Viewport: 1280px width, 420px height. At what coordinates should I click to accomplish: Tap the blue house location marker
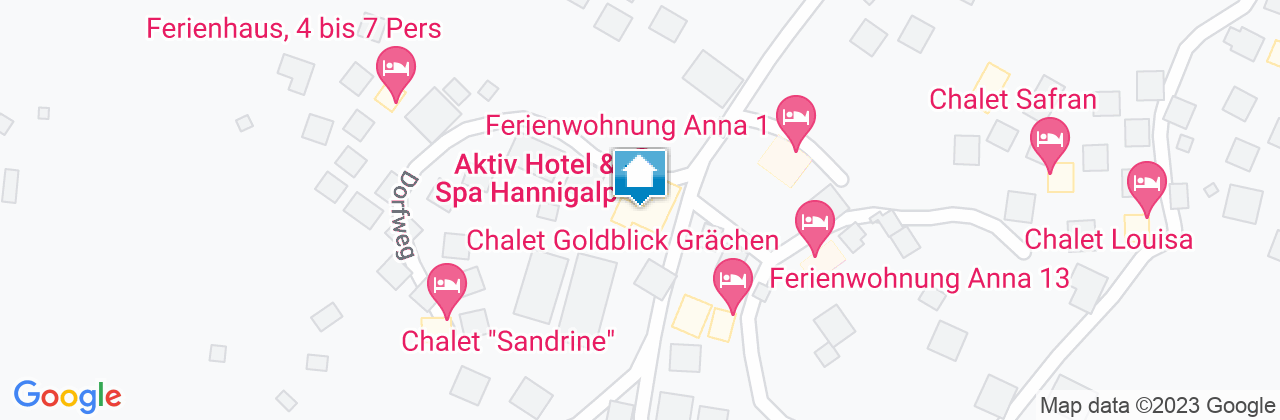pos(640,177)
